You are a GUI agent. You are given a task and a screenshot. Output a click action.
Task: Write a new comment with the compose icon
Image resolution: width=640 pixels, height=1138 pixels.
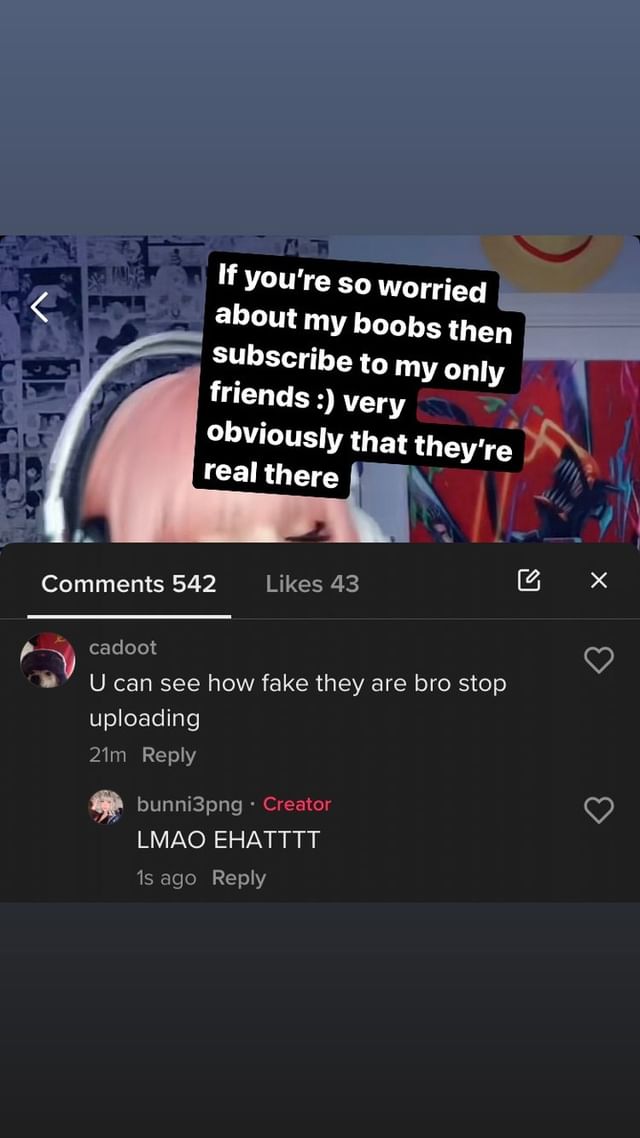529,580
